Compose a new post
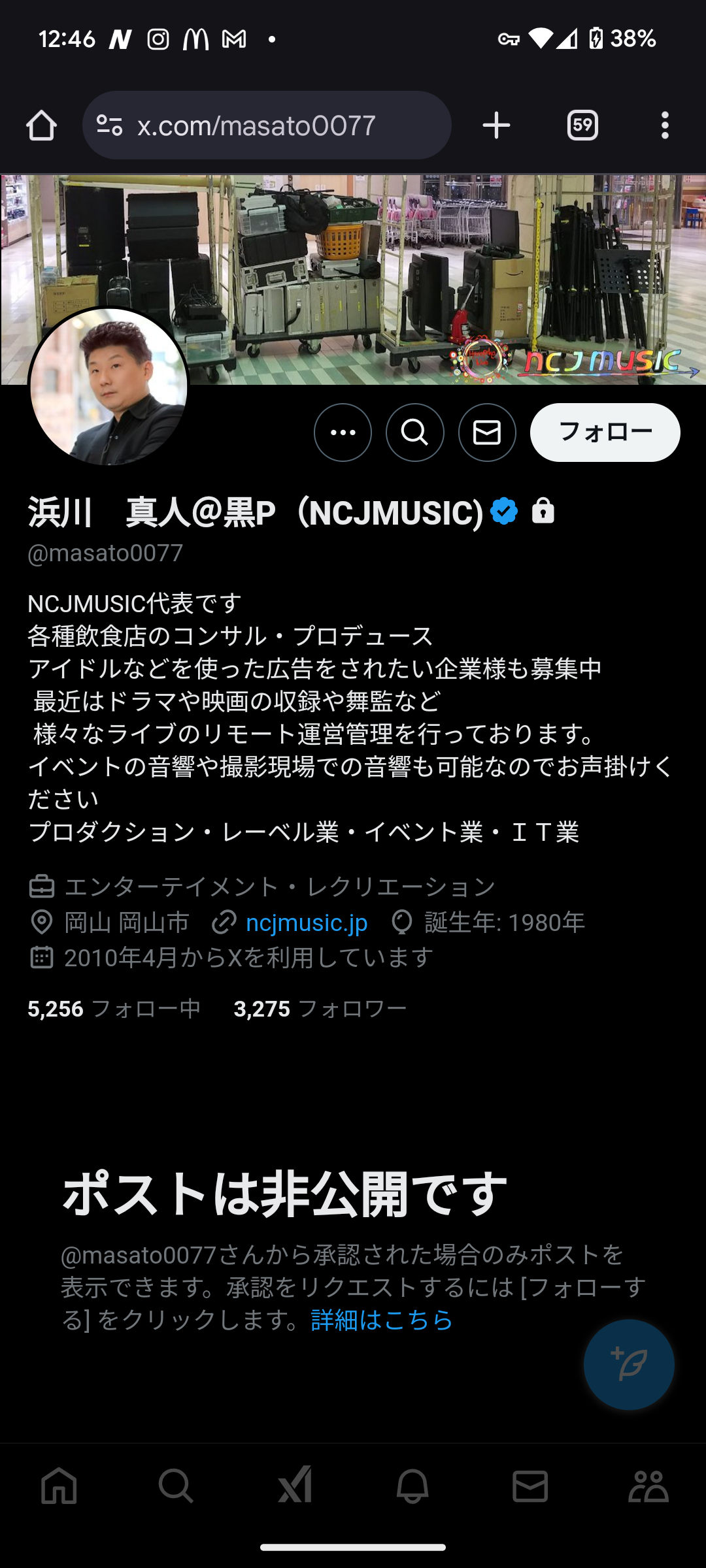The width and height of the screenshot is (706, 1568). click(x=628, y=1364)
